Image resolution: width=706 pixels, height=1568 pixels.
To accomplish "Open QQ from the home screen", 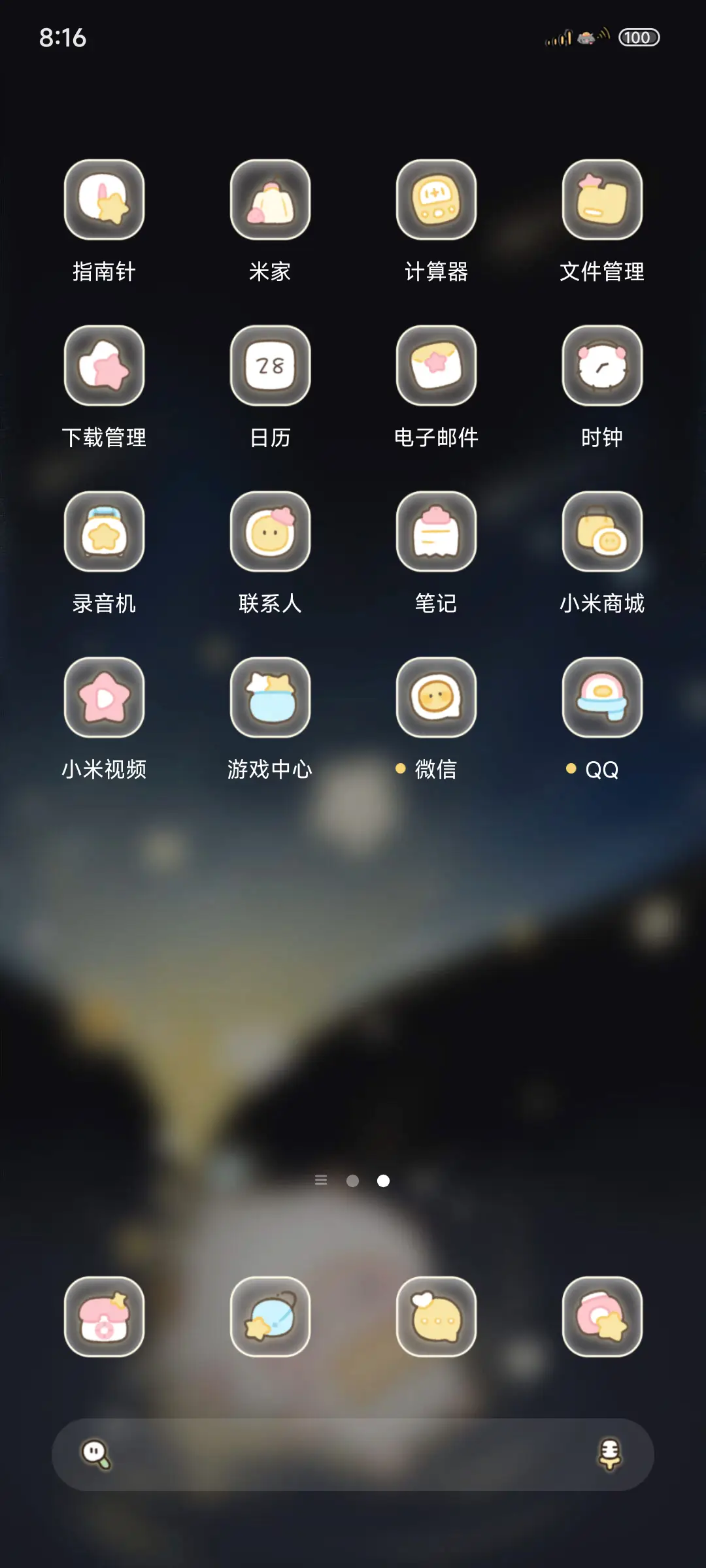I will coord(602,698).
